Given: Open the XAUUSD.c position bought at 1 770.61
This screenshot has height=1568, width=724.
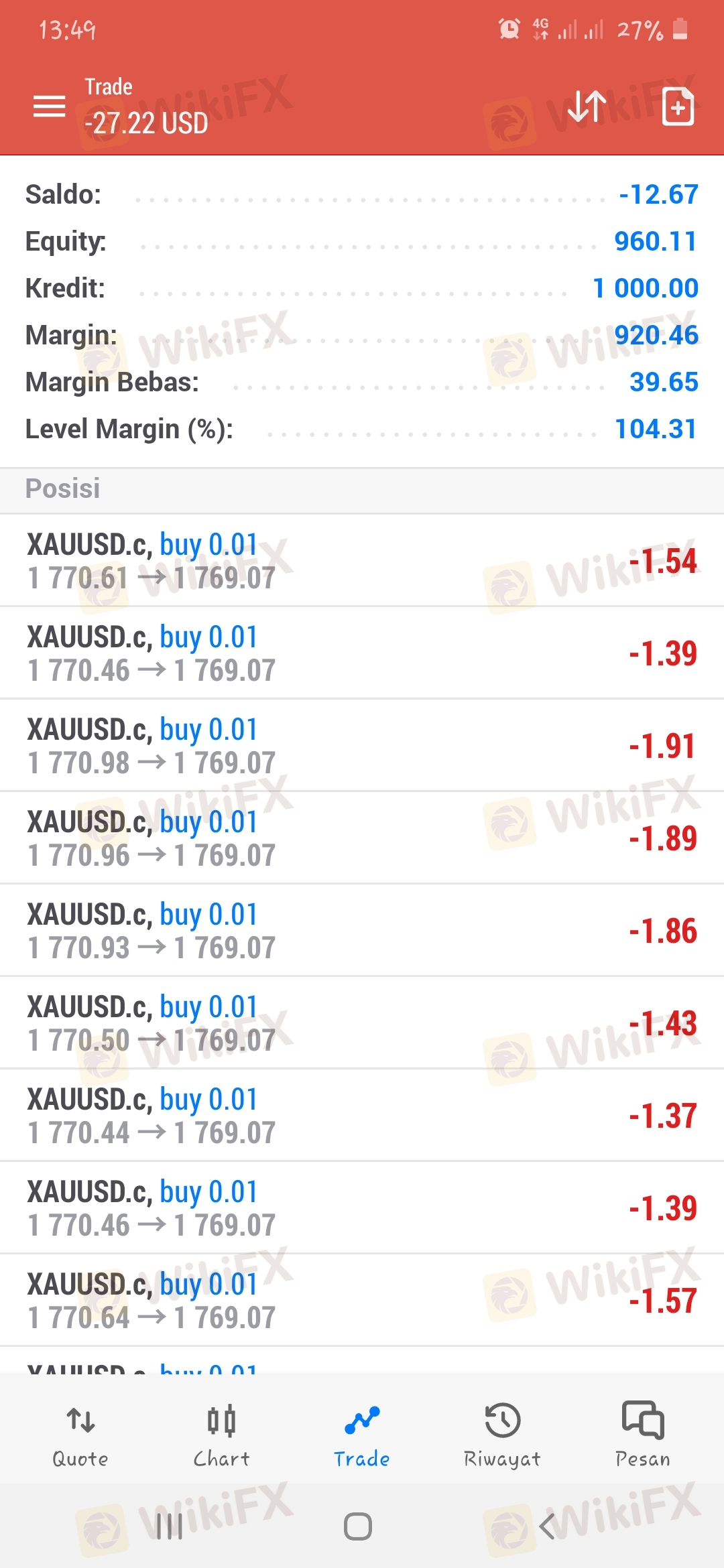Looking at the screenshot, I should [x=362, y=561].
